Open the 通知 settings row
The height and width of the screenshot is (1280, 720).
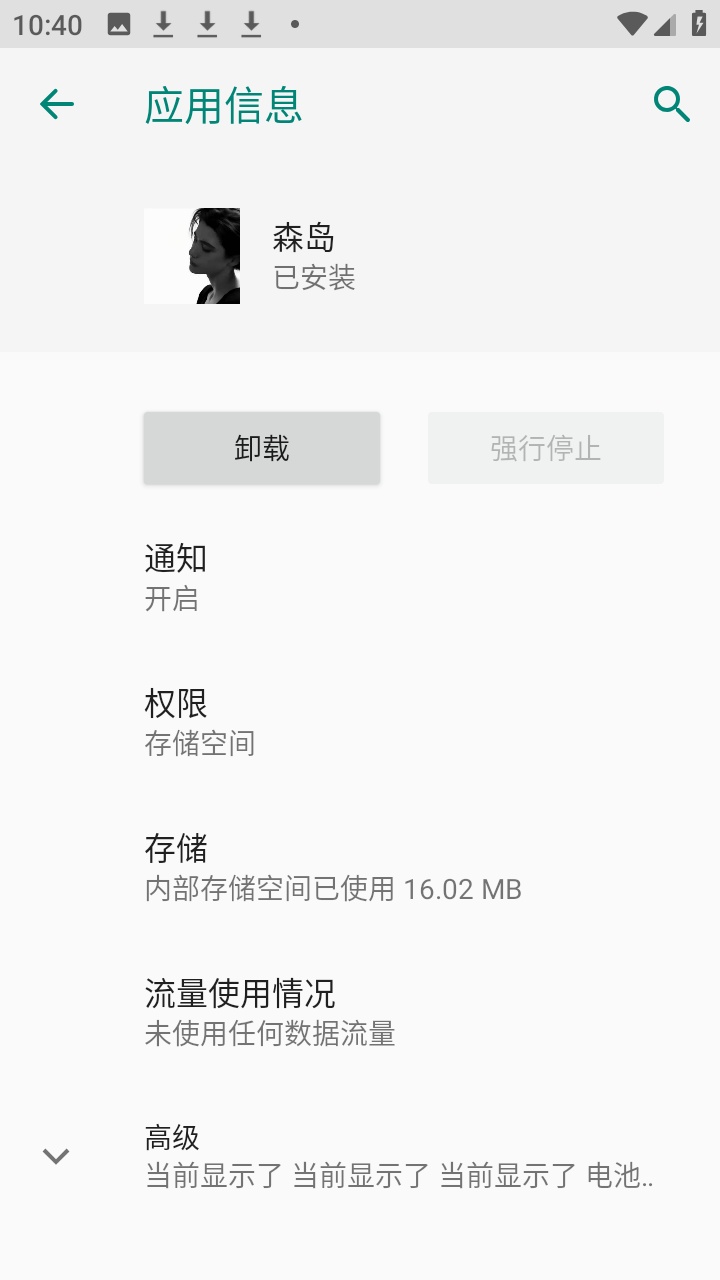click(360, 577)
